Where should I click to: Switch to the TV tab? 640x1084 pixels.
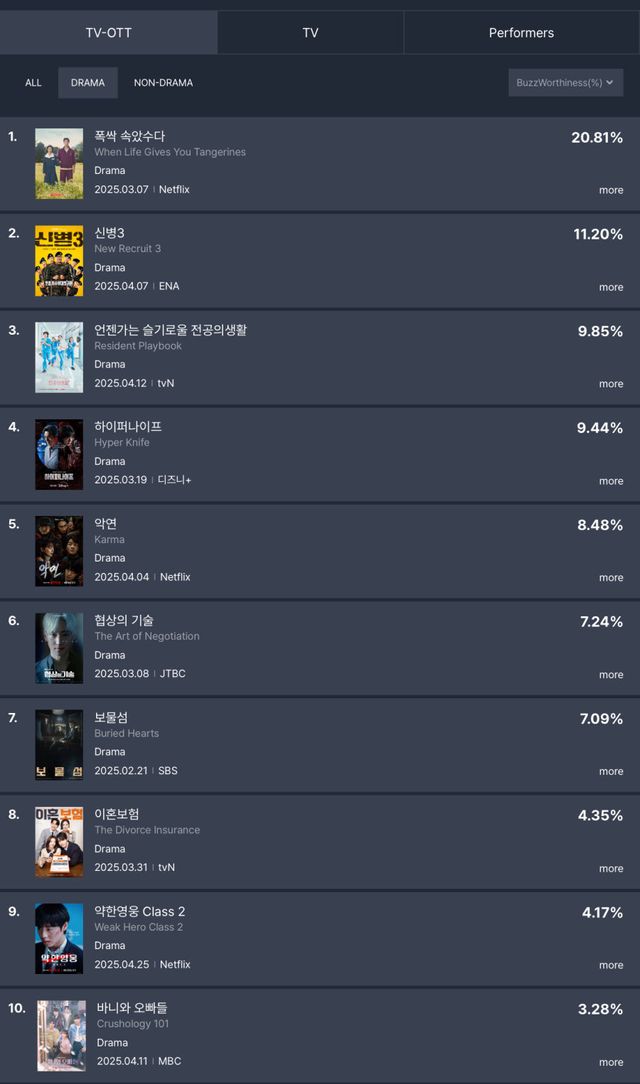(x=310, y=33)
